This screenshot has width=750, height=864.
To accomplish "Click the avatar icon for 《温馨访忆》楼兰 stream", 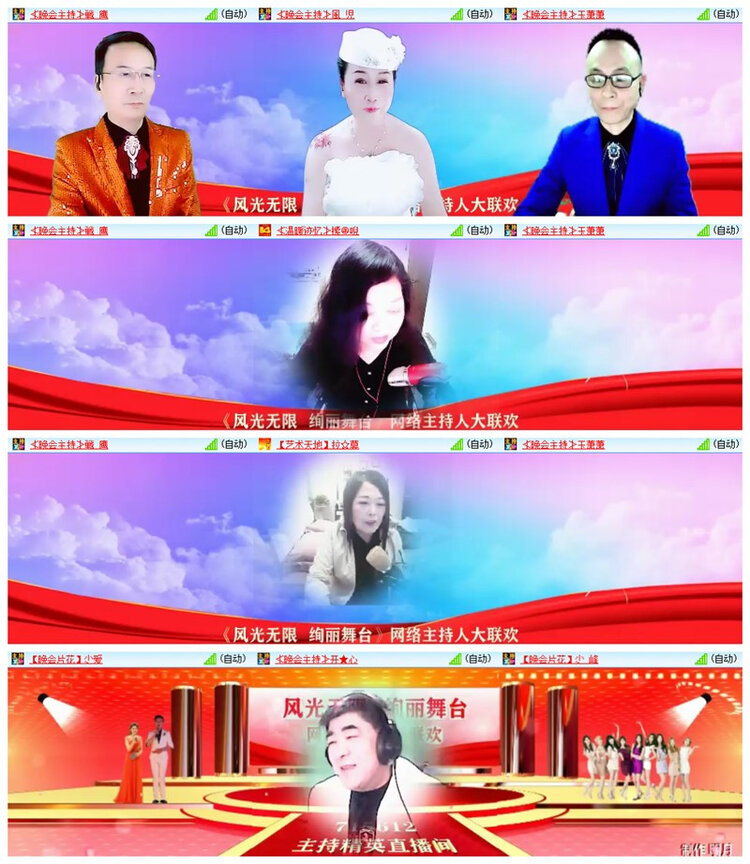I will (262, 231).
